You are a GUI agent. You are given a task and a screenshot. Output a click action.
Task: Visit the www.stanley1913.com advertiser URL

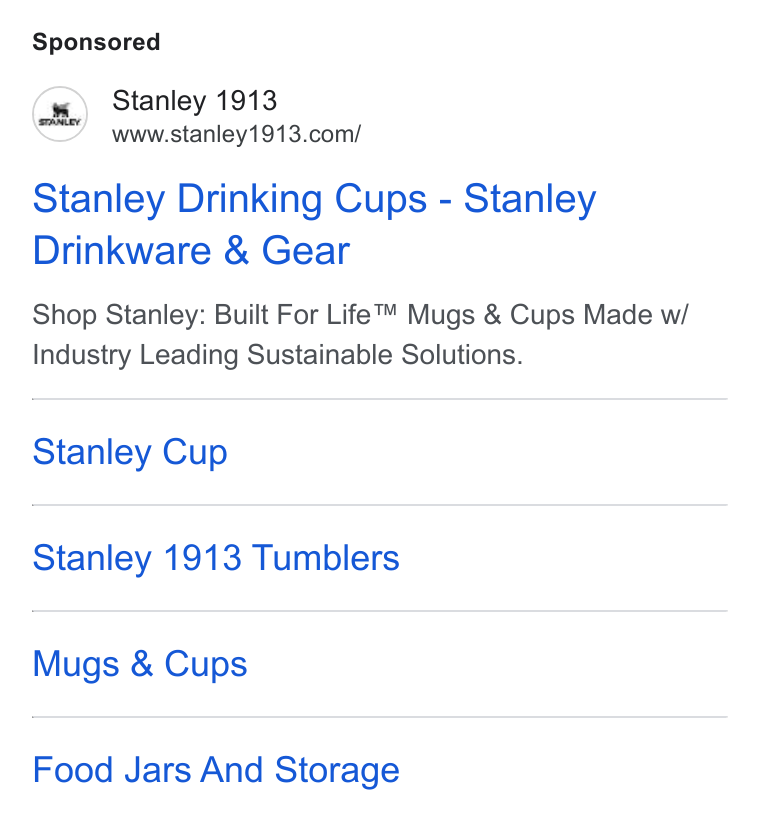pyautogui.click(x=236, y=134)
